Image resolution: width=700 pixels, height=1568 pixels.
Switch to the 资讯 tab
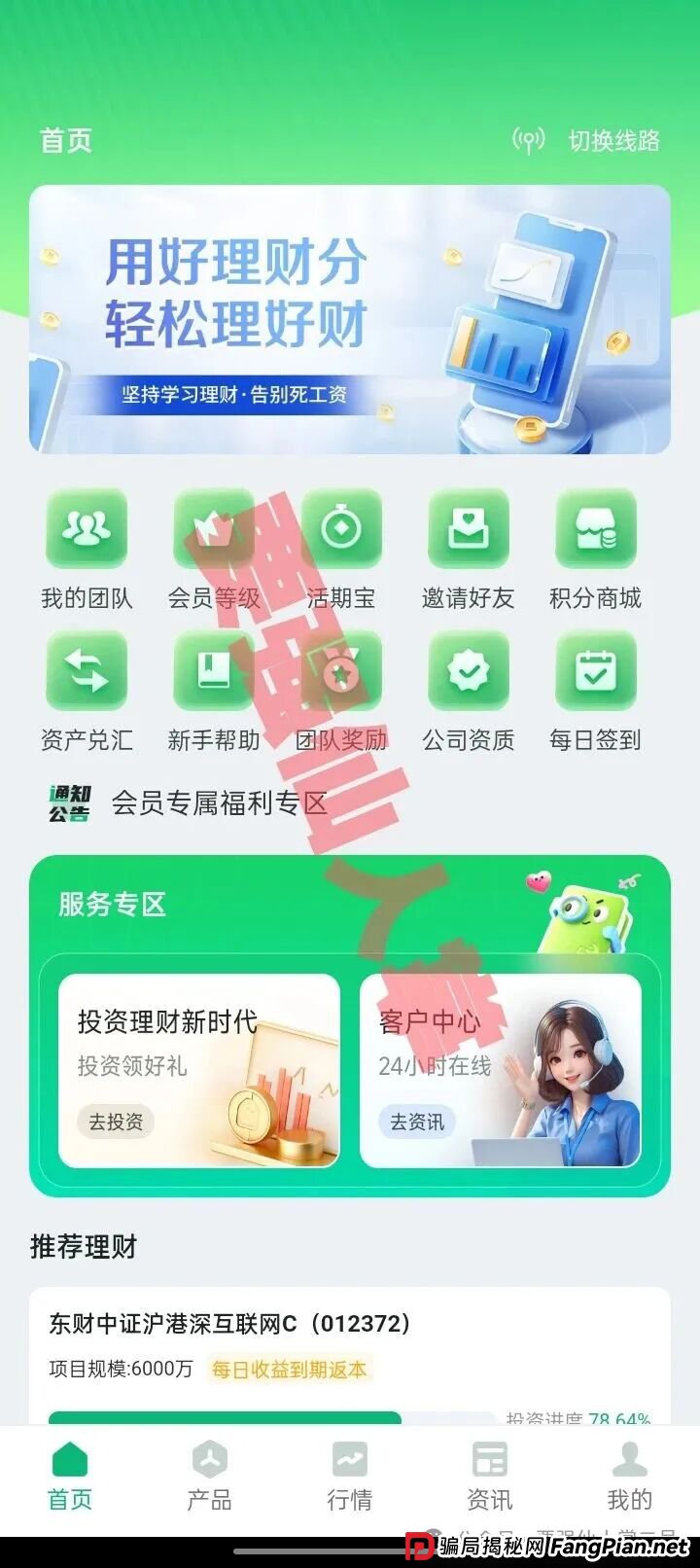click(490, 1477)
